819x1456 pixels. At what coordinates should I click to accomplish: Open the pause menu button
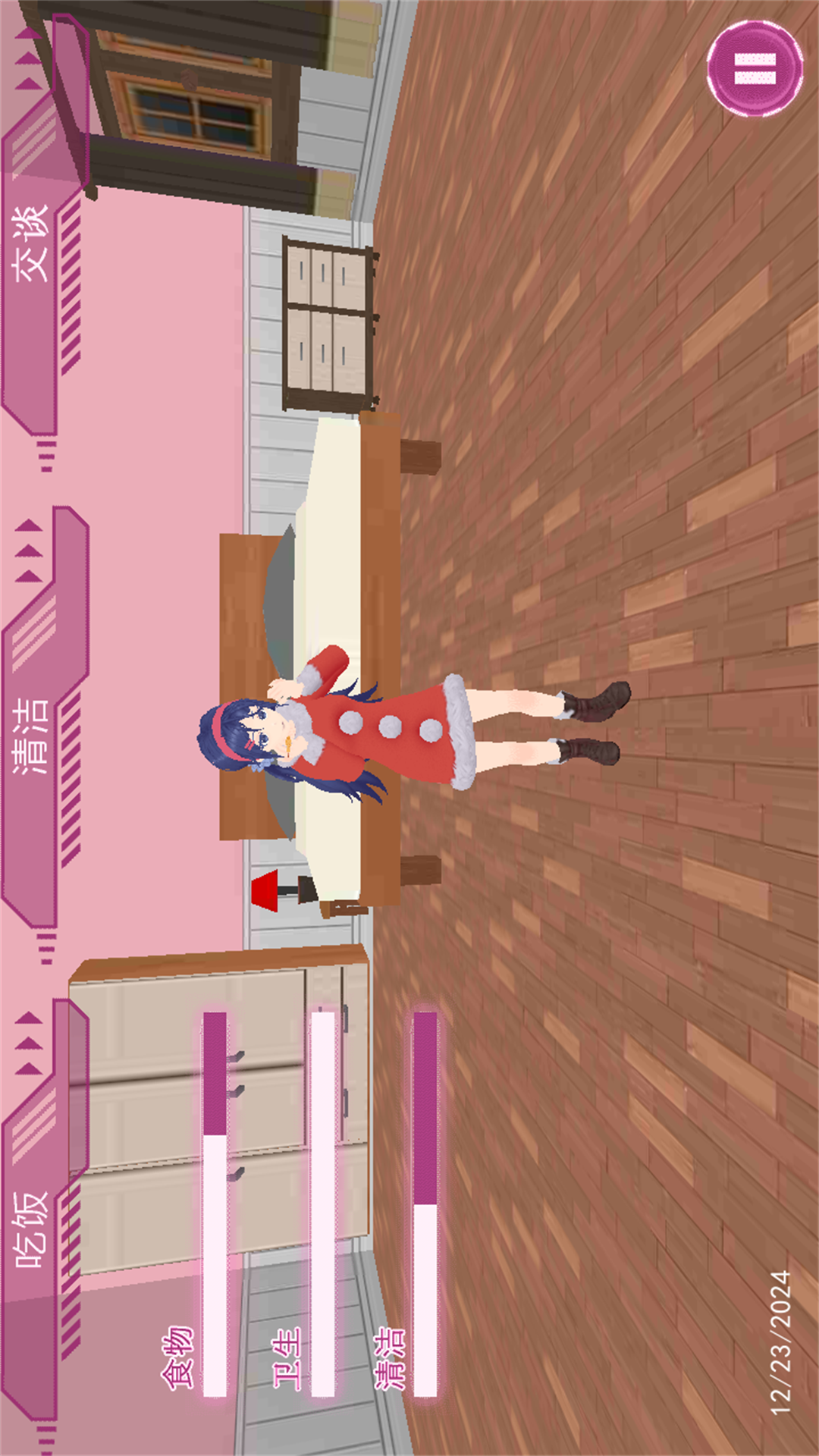click(x=755, y=68)
